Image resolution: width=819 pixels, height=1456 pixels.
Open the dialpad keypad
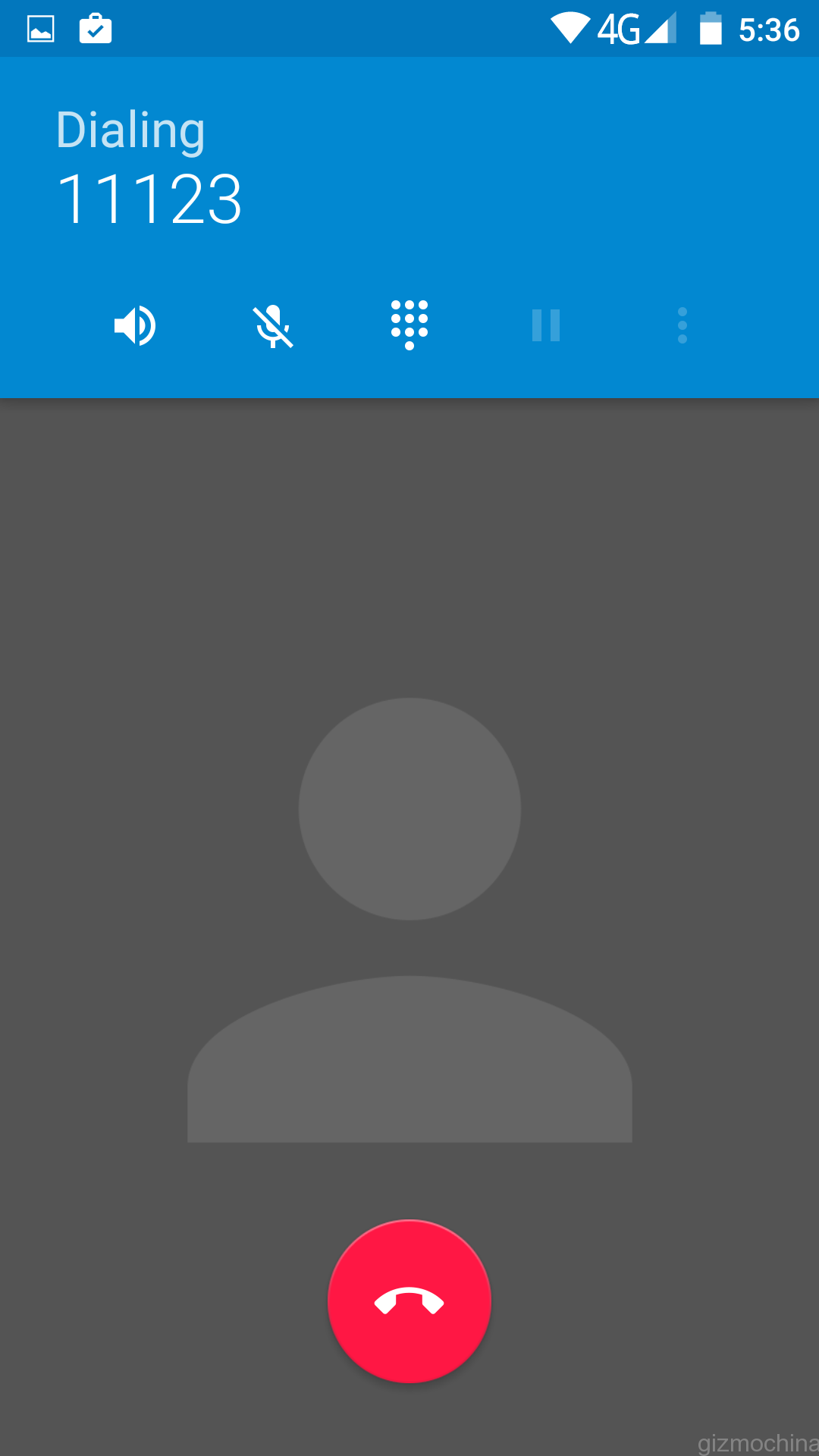[409, 325]
